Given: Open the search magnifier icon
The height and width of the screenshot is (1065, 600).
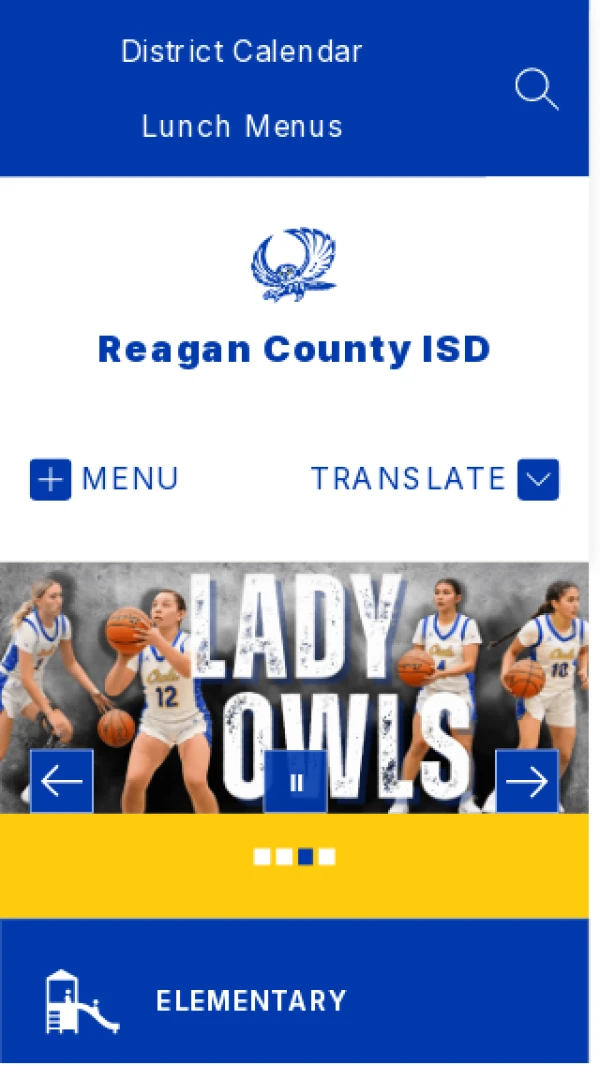Looking at the screenshot, I should 536,89.
